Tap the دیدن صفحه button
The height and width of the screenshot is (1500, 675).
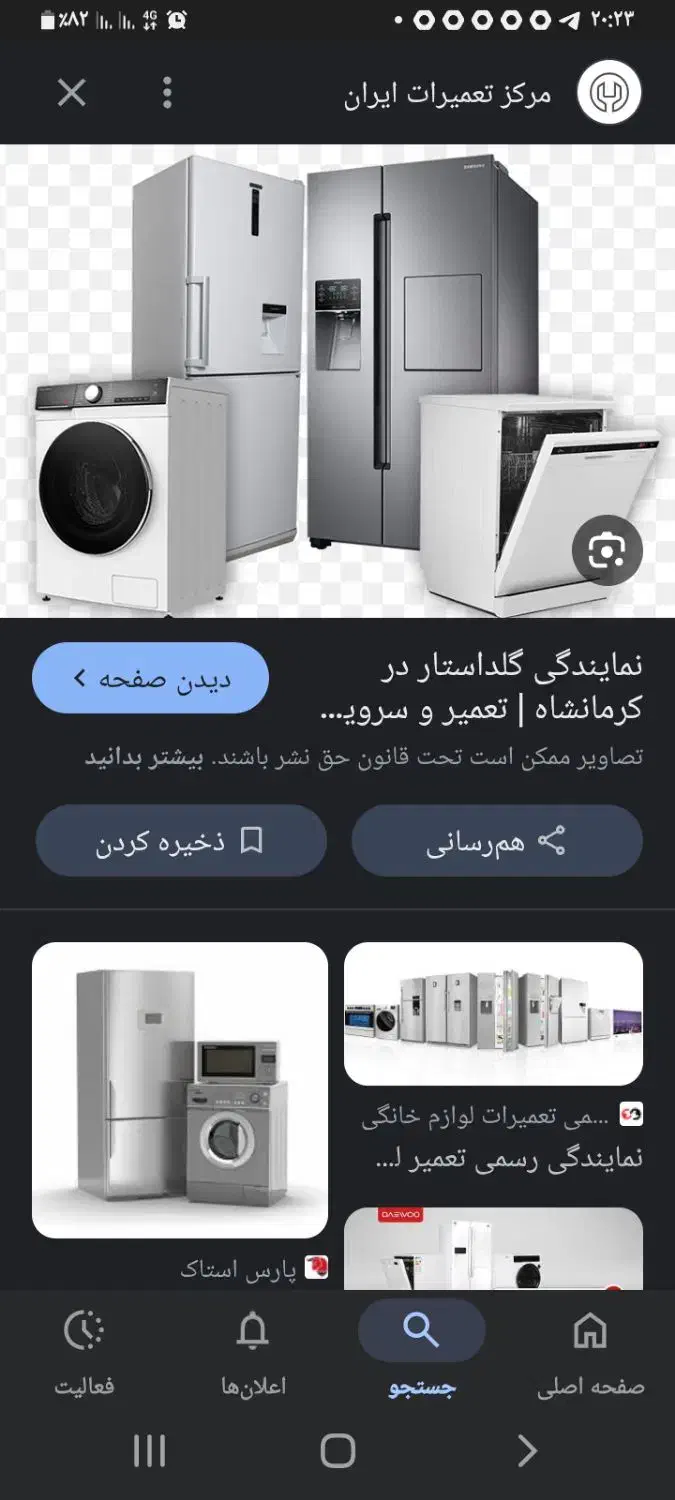150,678
